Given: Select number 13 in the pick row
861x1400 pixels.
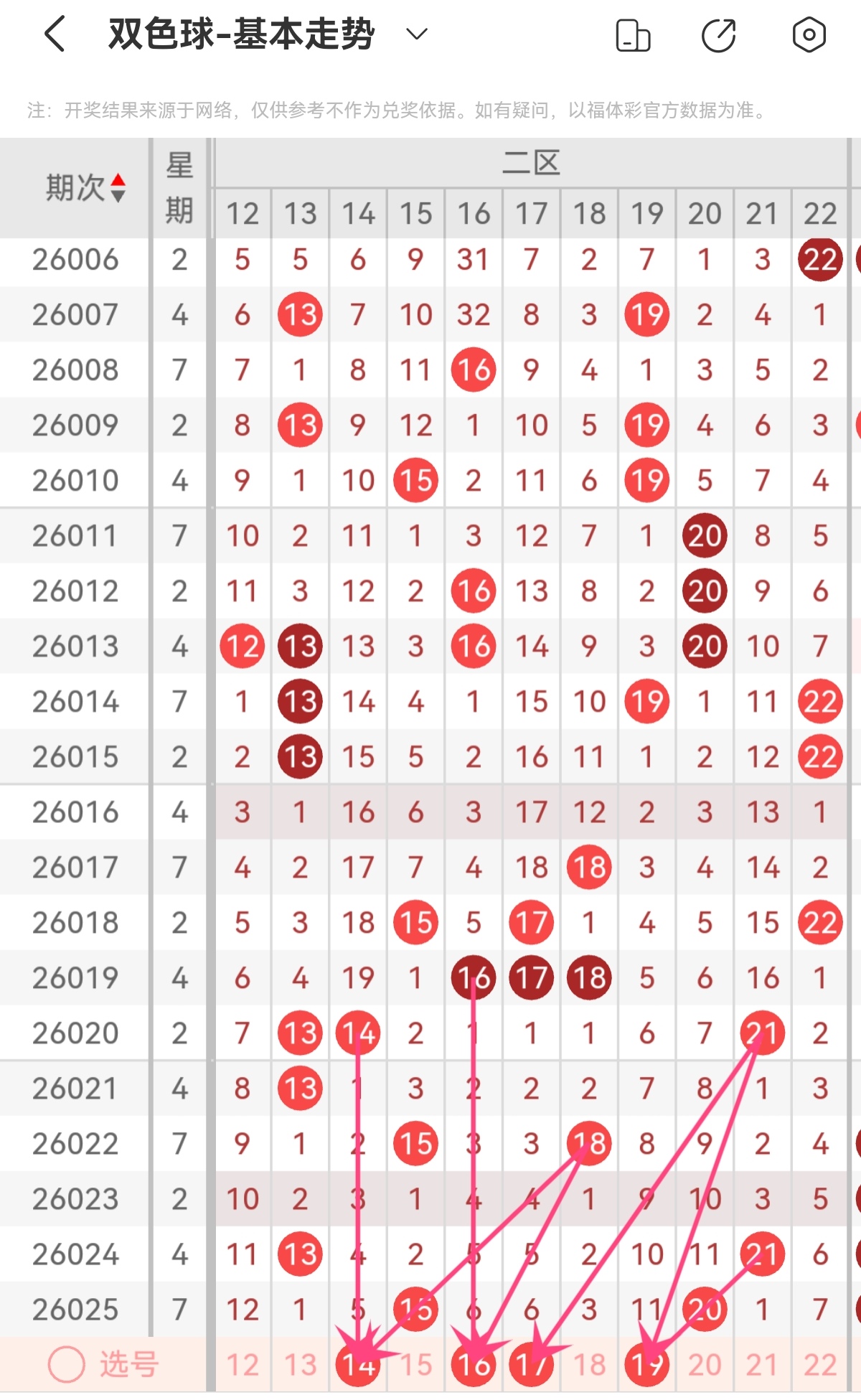Looking at the screenshot, I should [300, 1364].
